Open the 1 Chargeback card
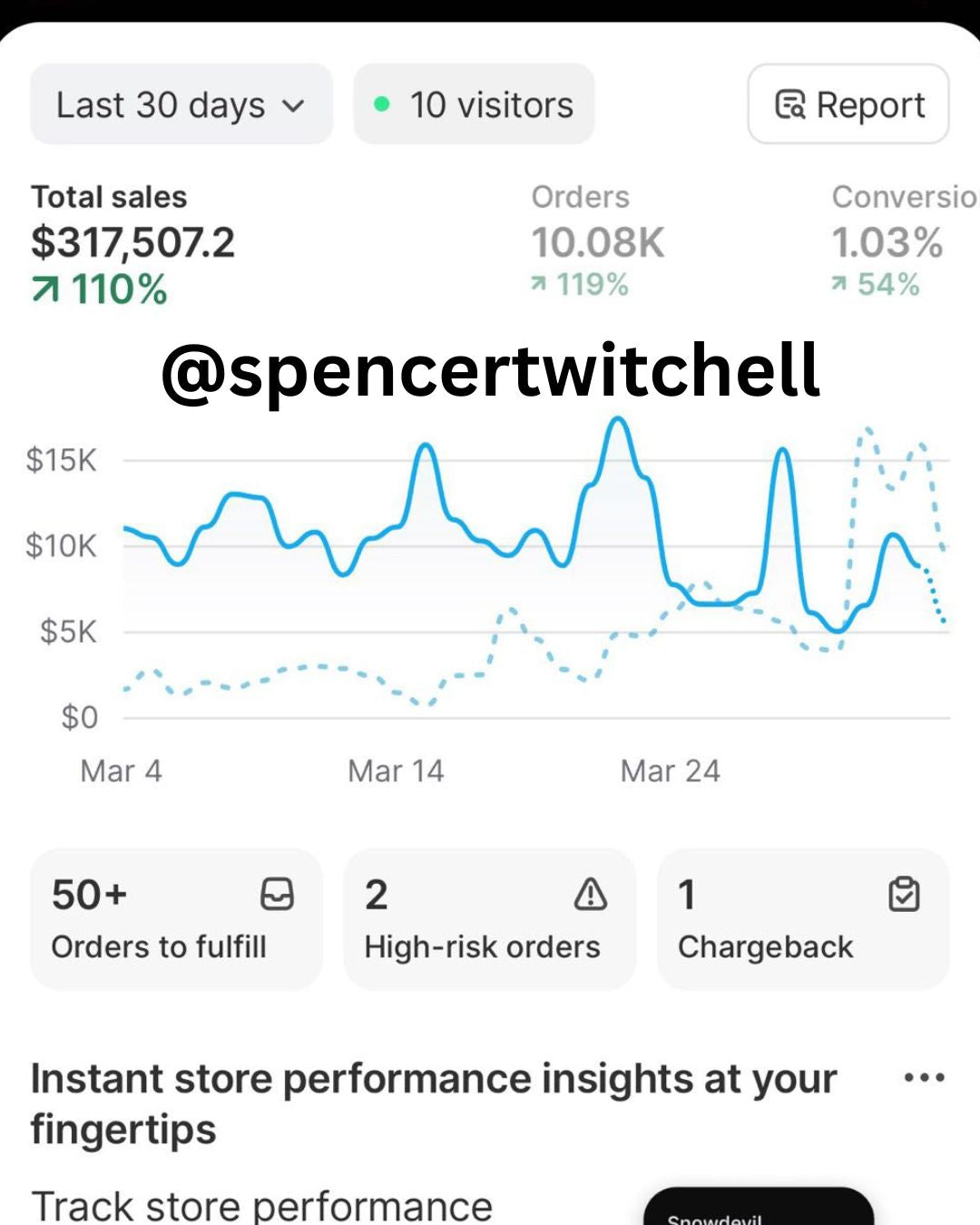Screen dimensions: 980x1225 pyautogui.click(x=802, y=918)
